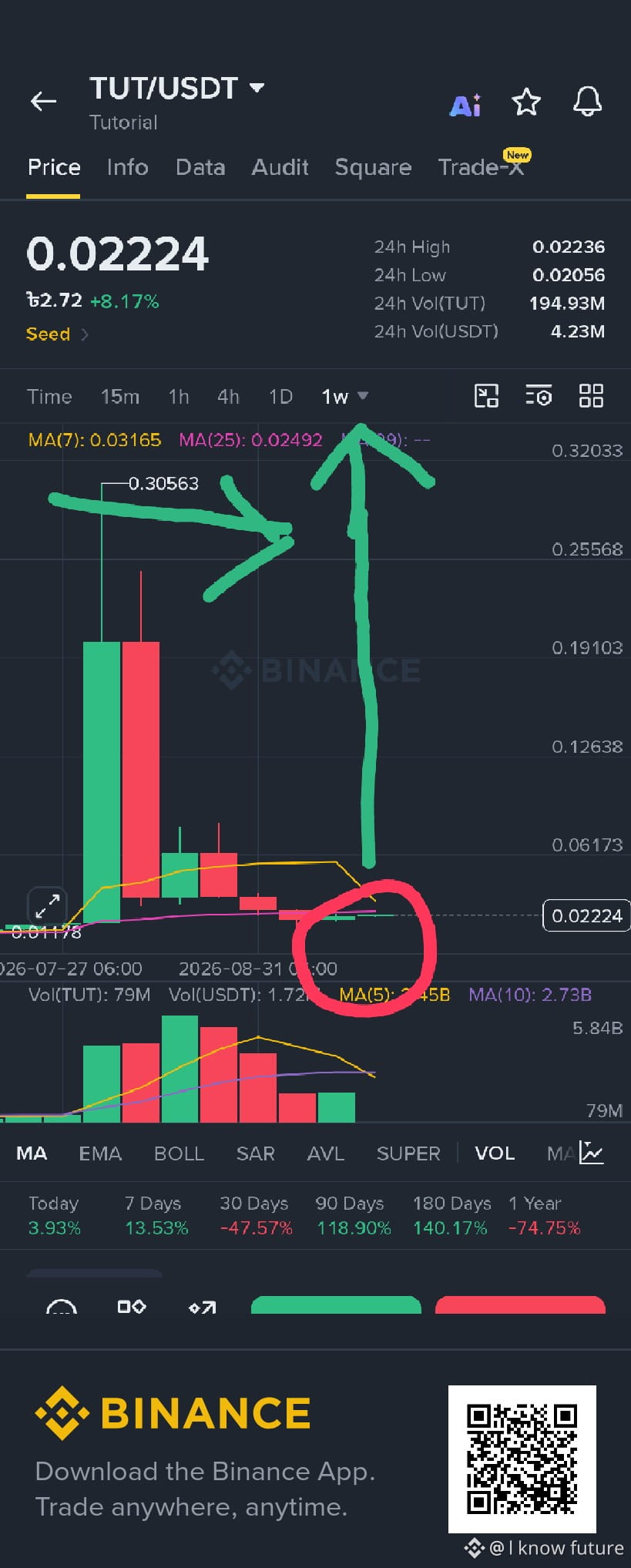The height and width of the screenshot is (1568, 631).
Task: Open the Trade-X tab
Action: pos(482,166)
